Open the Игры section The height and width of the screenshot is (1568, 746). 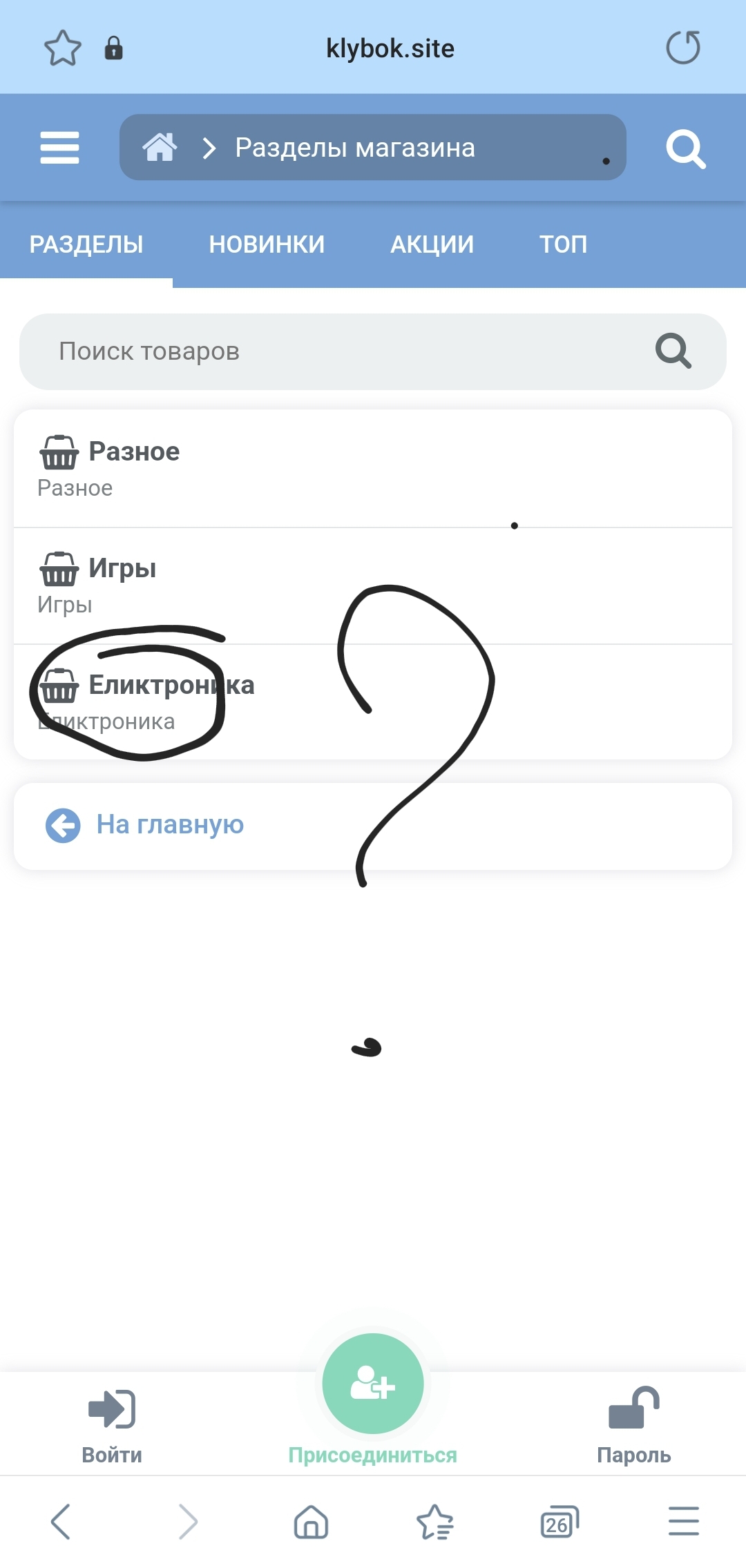122,569
